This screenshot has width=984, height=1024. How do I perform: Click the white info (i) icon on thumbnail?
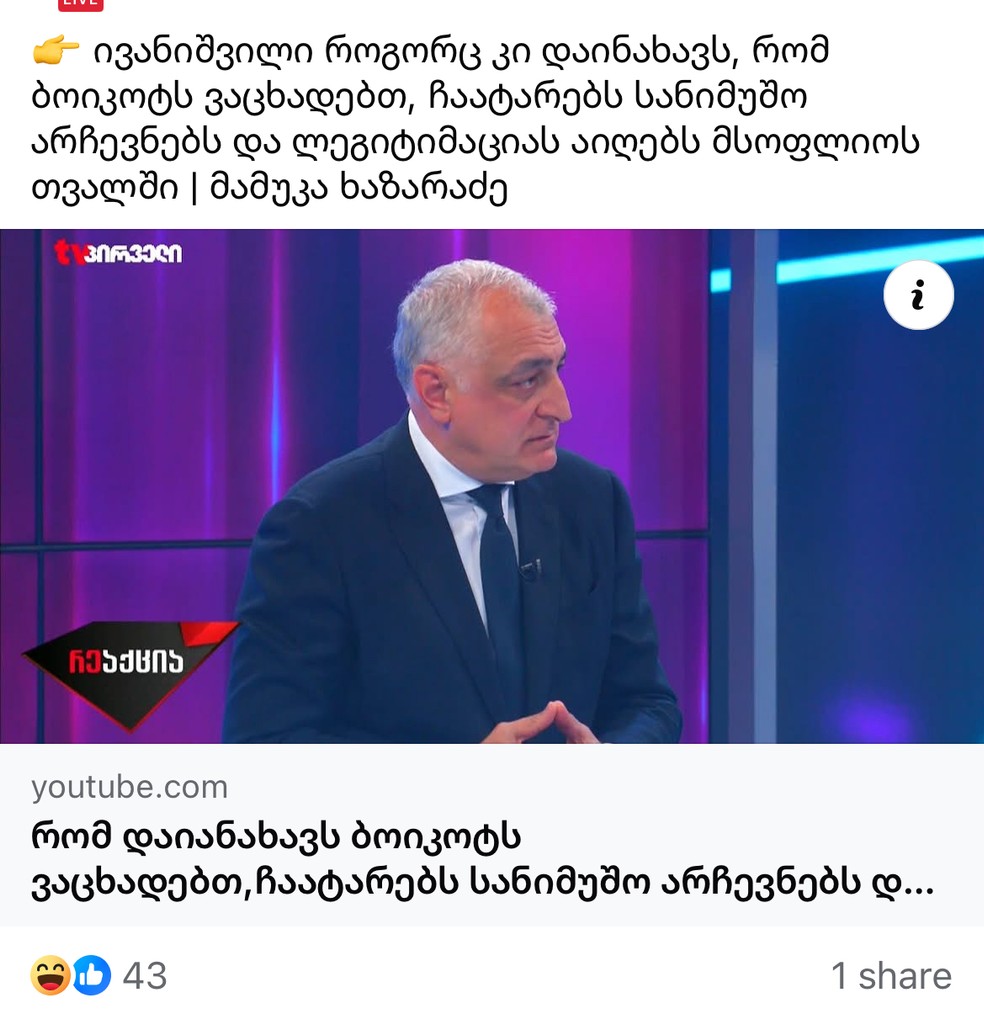click(918, 293)
